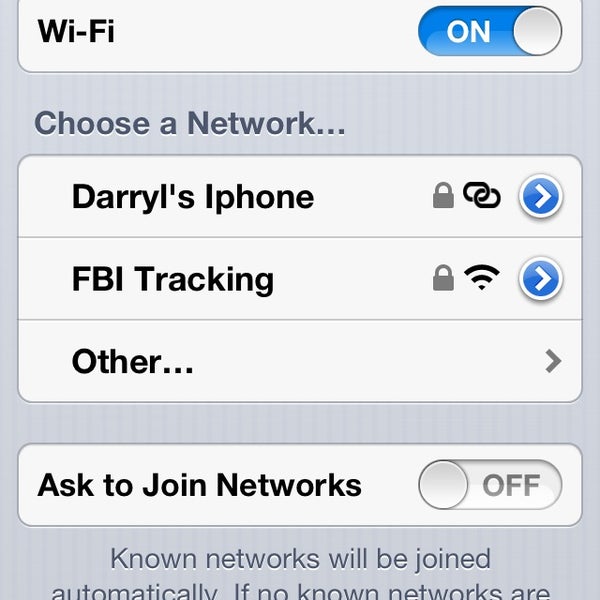Image resolution: width=600 pixels, height=600 pixels.
Task: Enable Ask to Join Networks
Action: click(489, 486)
